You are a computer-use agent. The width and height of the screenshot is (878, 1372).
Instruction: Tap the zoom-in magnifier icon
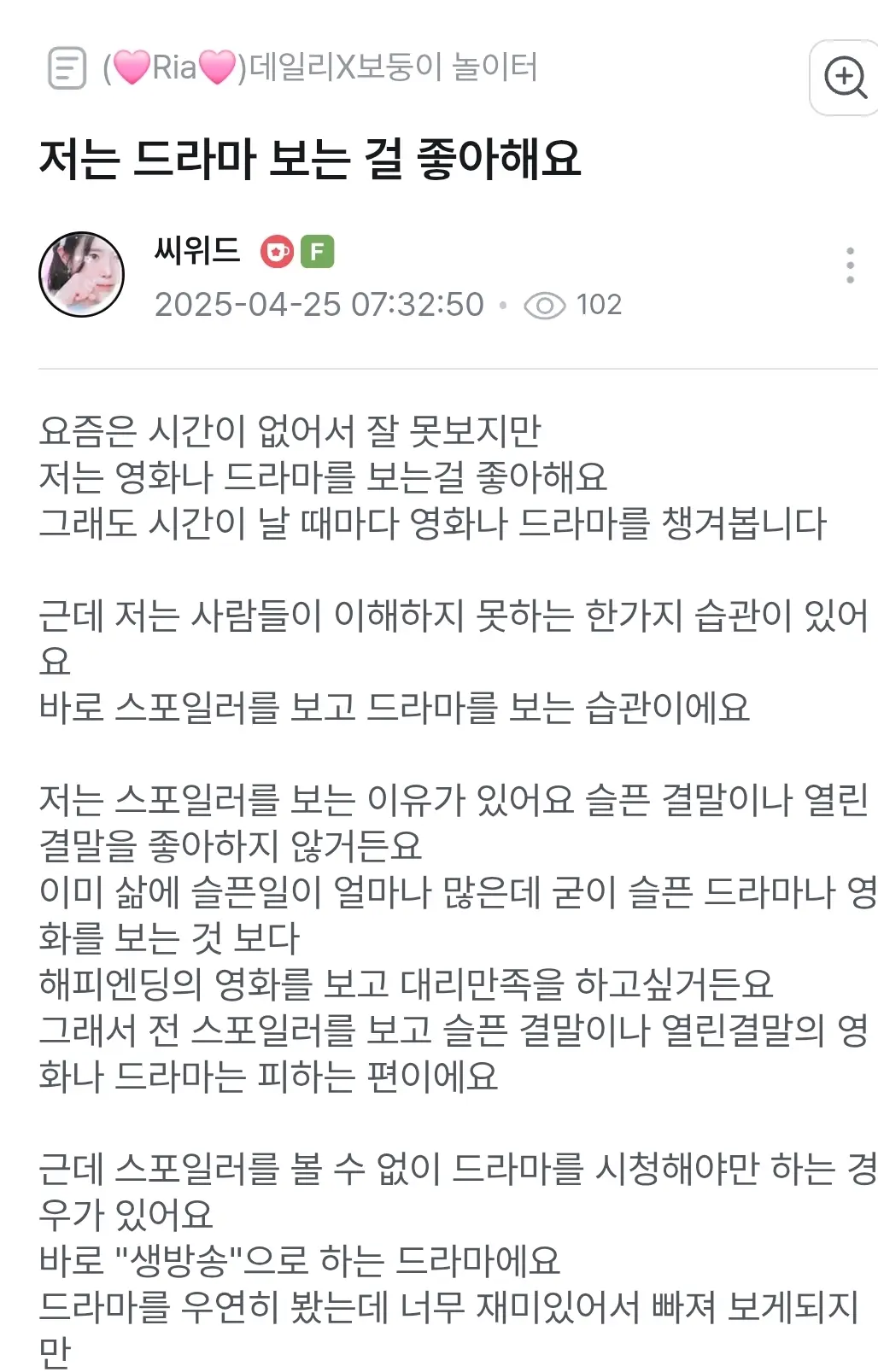[844, 78]
